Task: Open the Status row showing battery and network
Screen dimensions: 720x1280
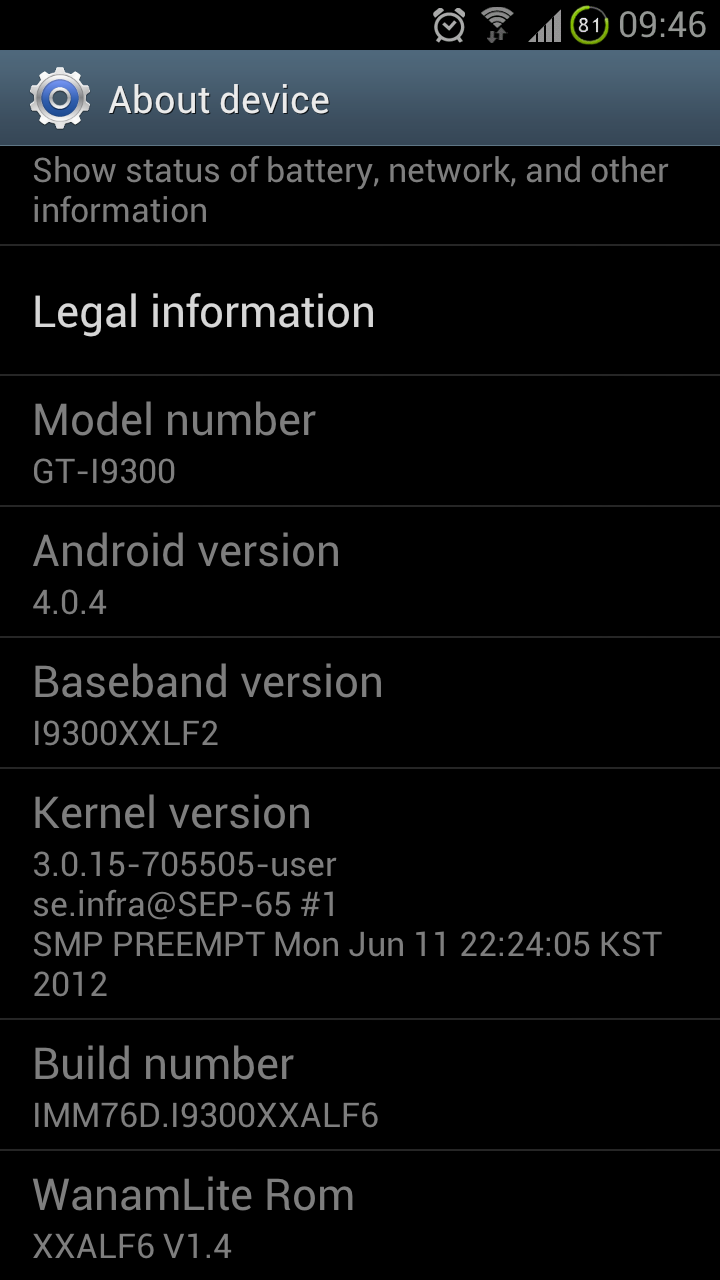Action: click(350, 190)
